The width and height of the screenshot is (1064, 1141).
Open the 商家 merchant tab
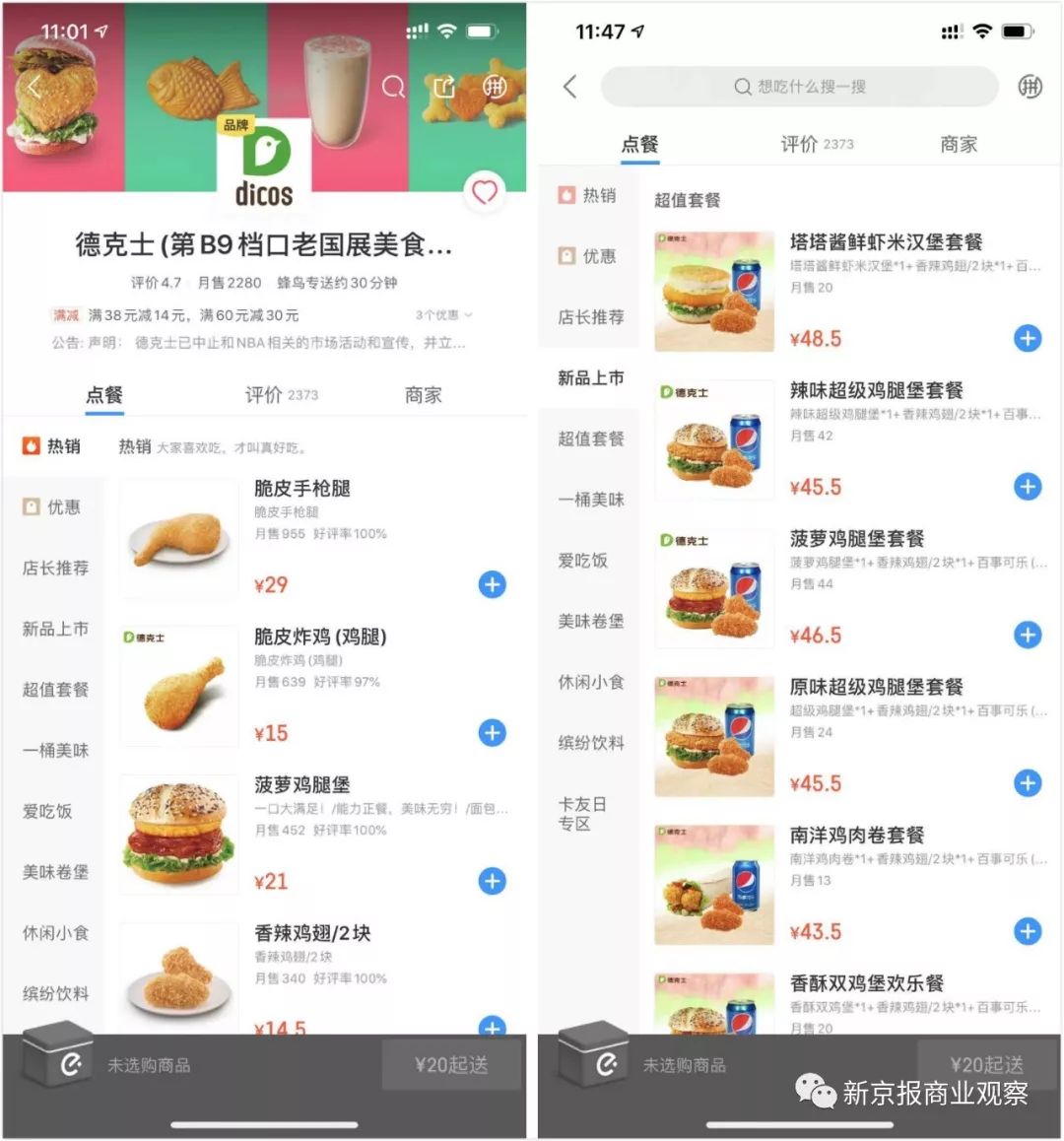pyautogui.click(x=424, y=394)
